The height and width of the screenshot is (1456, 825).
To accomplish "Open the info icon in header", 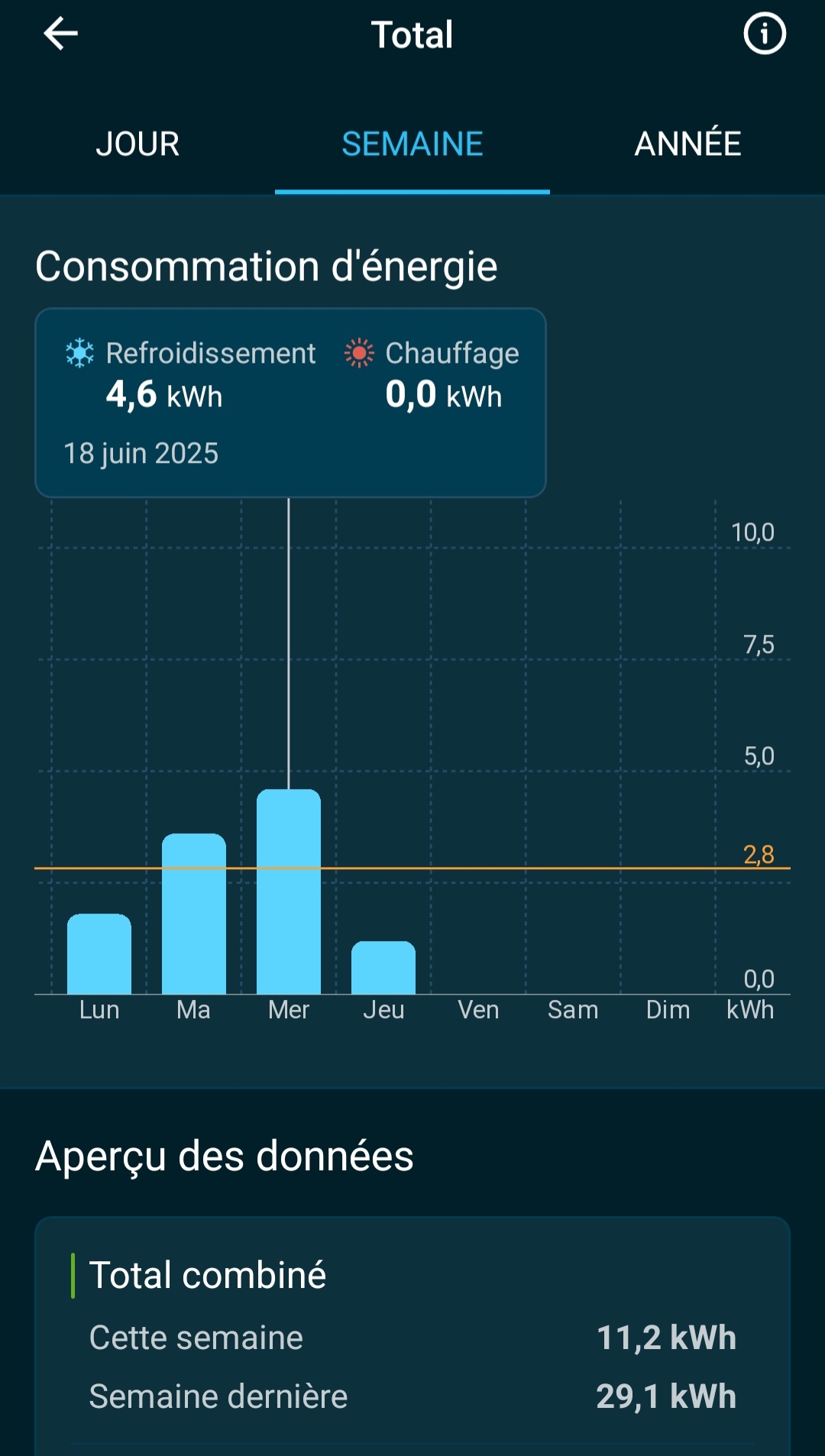I will pos(765,34).
